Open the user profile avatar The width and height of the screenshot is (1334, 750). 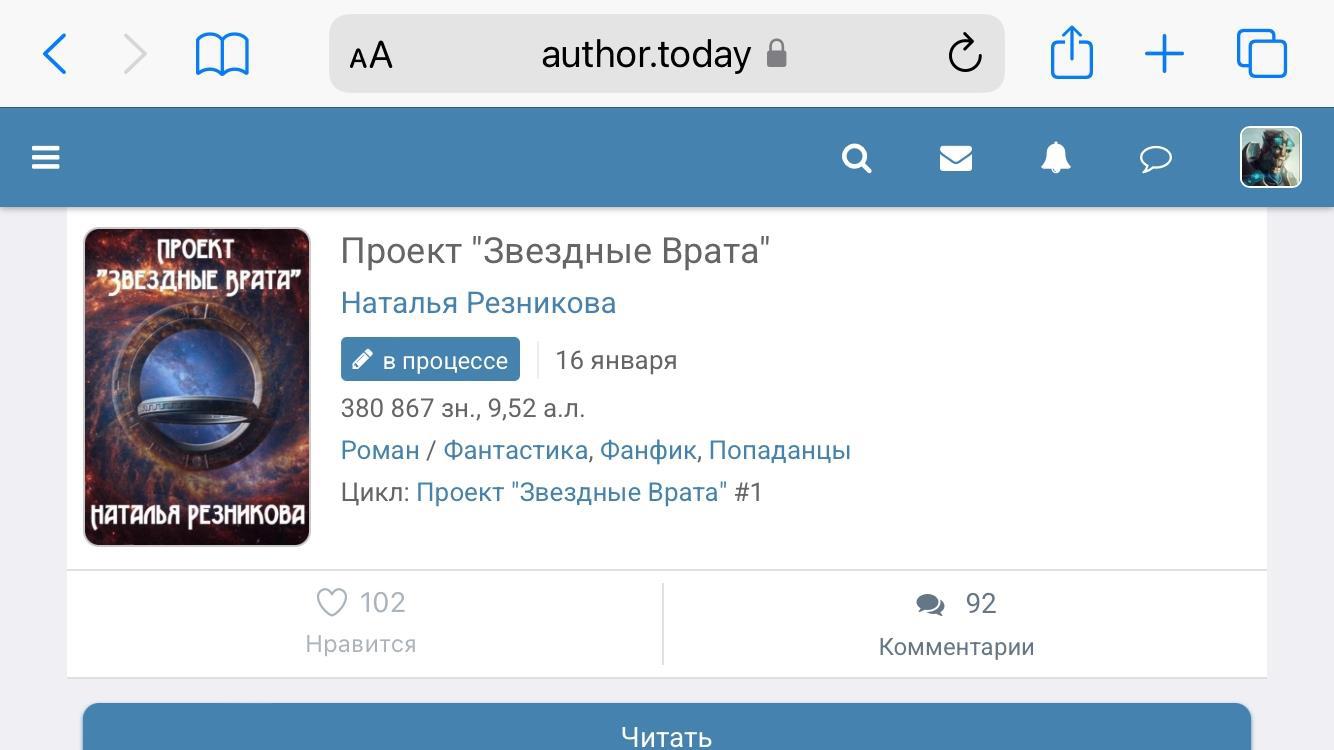pos(1270,157)
